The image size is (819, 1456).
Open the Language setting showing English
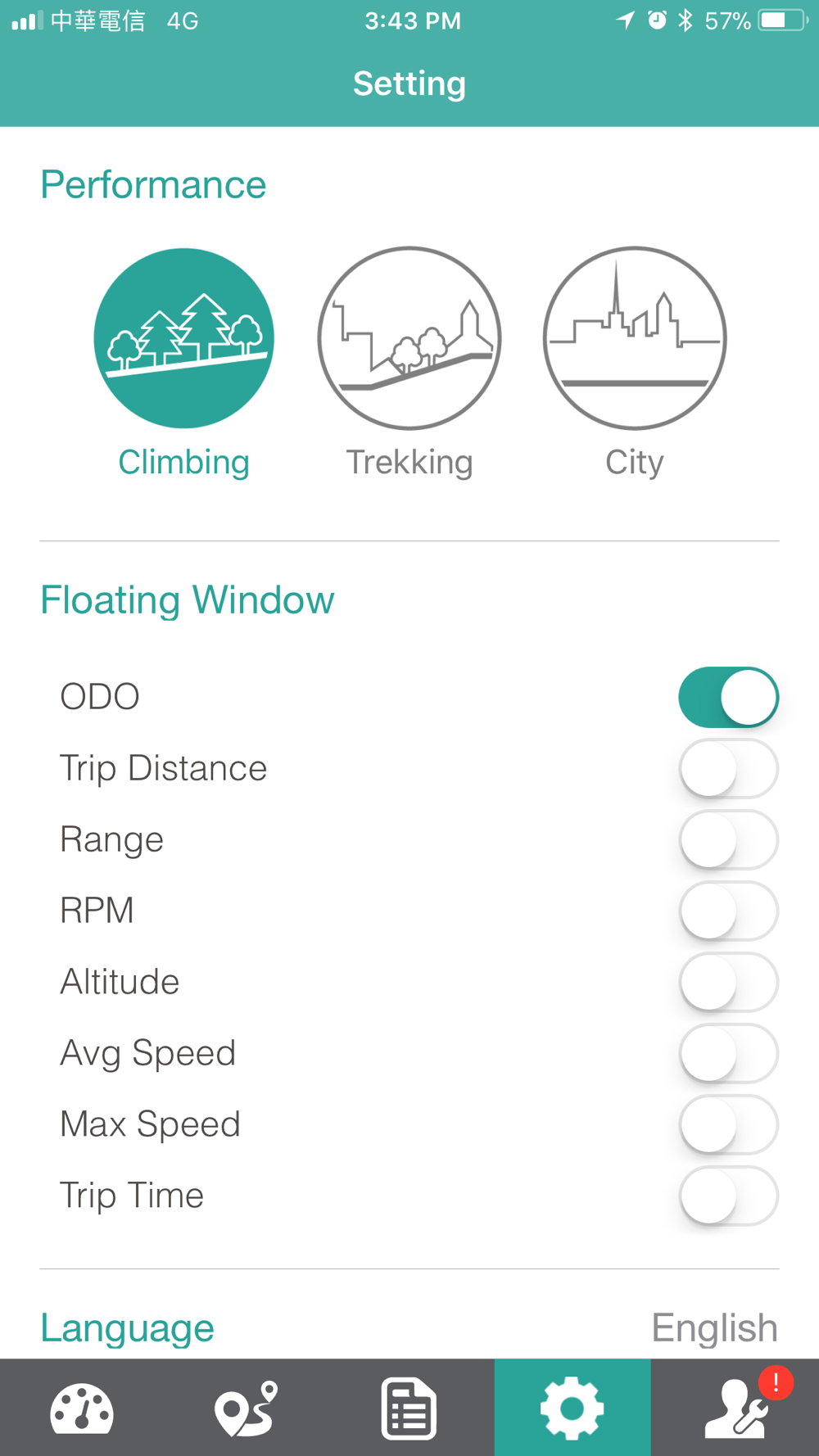click(409, 1327)
